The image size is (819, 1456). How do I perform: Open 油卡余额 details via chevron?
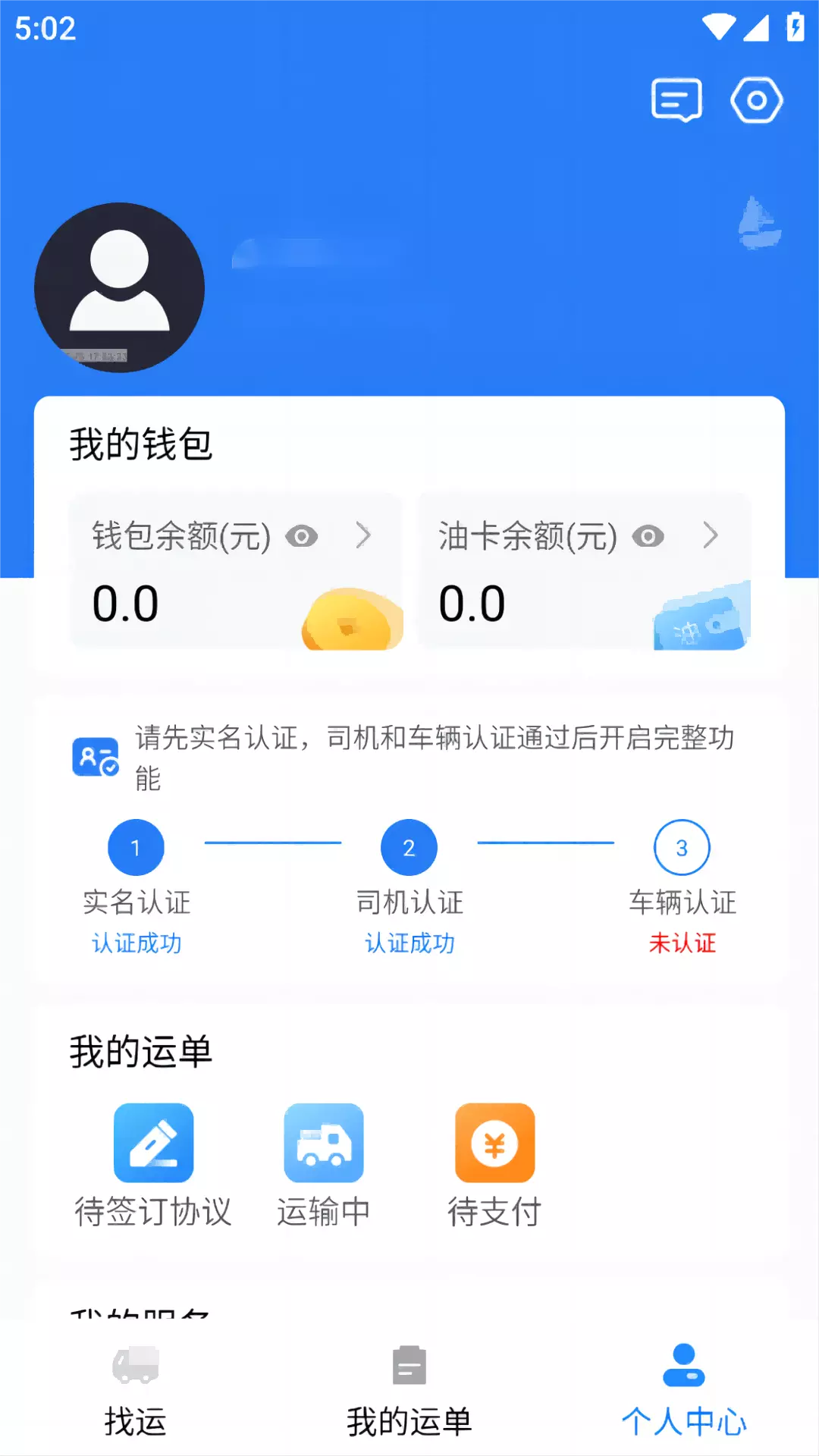click(x=711, y=535)
